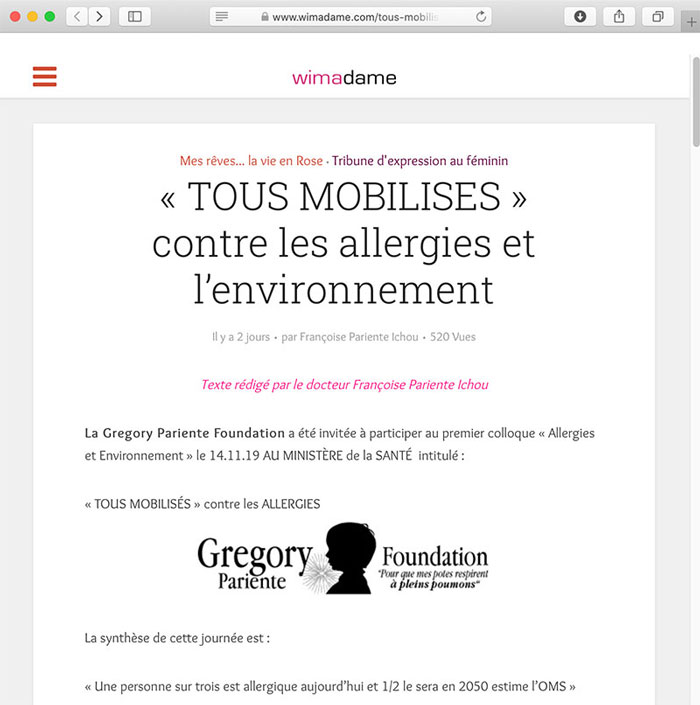Go forward to the next page
700x705 pixels.
tap(99, 16)
